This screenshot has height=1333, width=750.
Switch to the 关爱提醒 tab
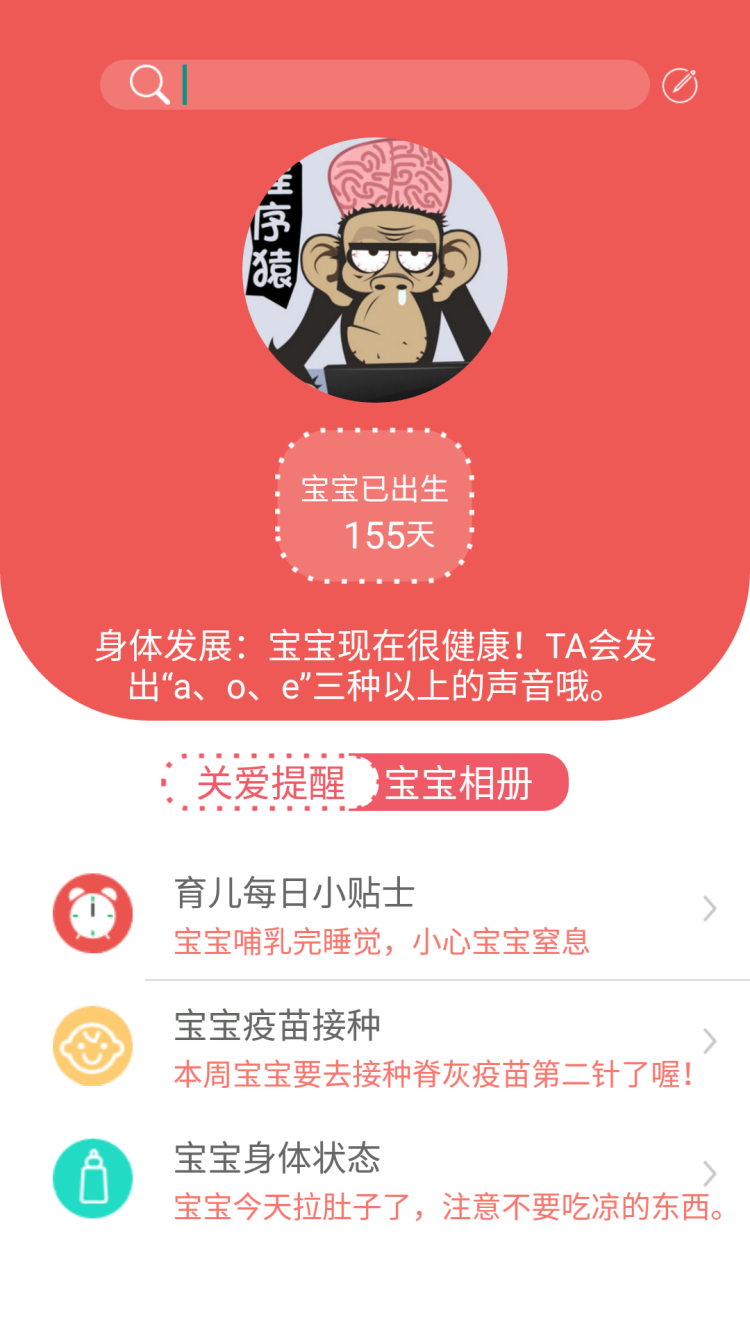click(270, 783)
